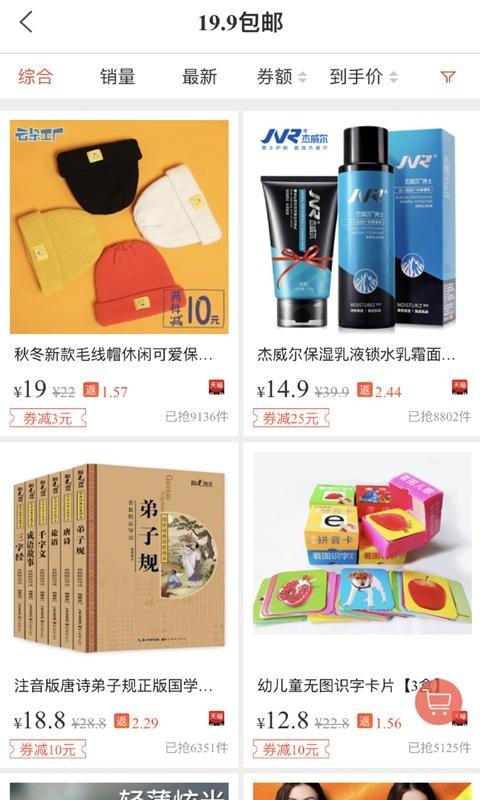Open the 秋冬新款毛线帽 product card
Image resolution: width=480 pixels, height=800 pixels.
click(x=119, y=273)
